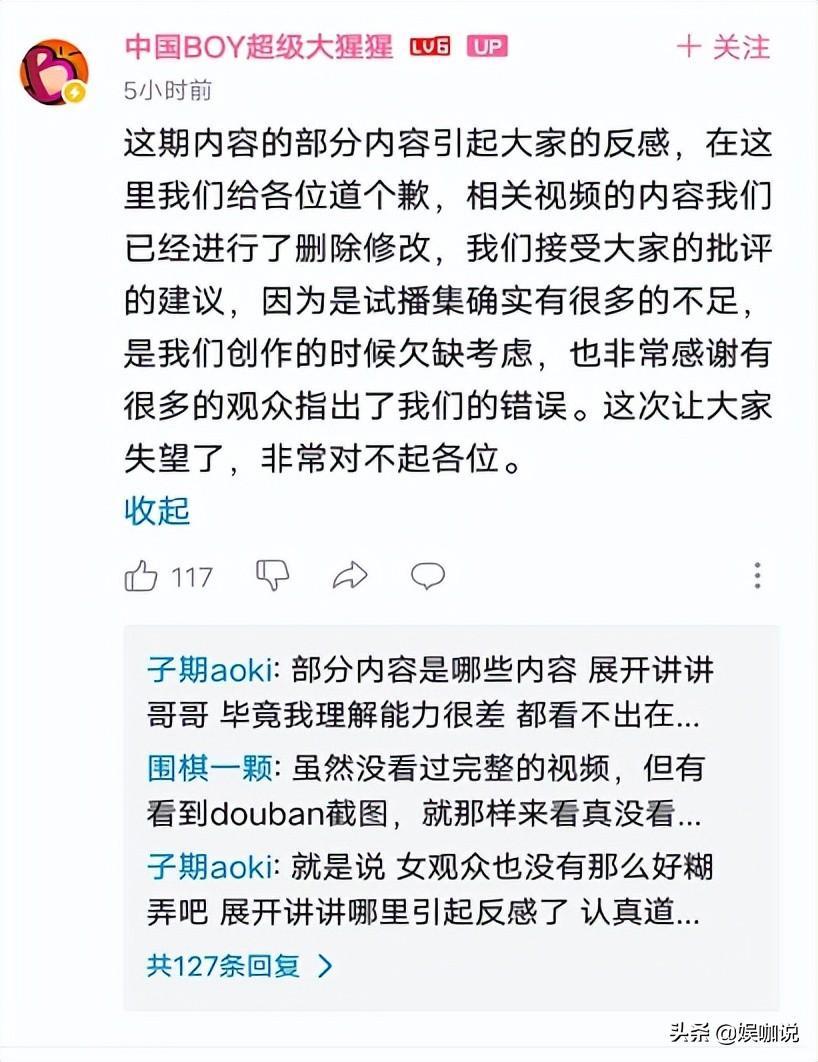Open 中国BOY超级大猩猩 username profile
This screenshot has width=818, height=1062.
click(x=258, y=46)
